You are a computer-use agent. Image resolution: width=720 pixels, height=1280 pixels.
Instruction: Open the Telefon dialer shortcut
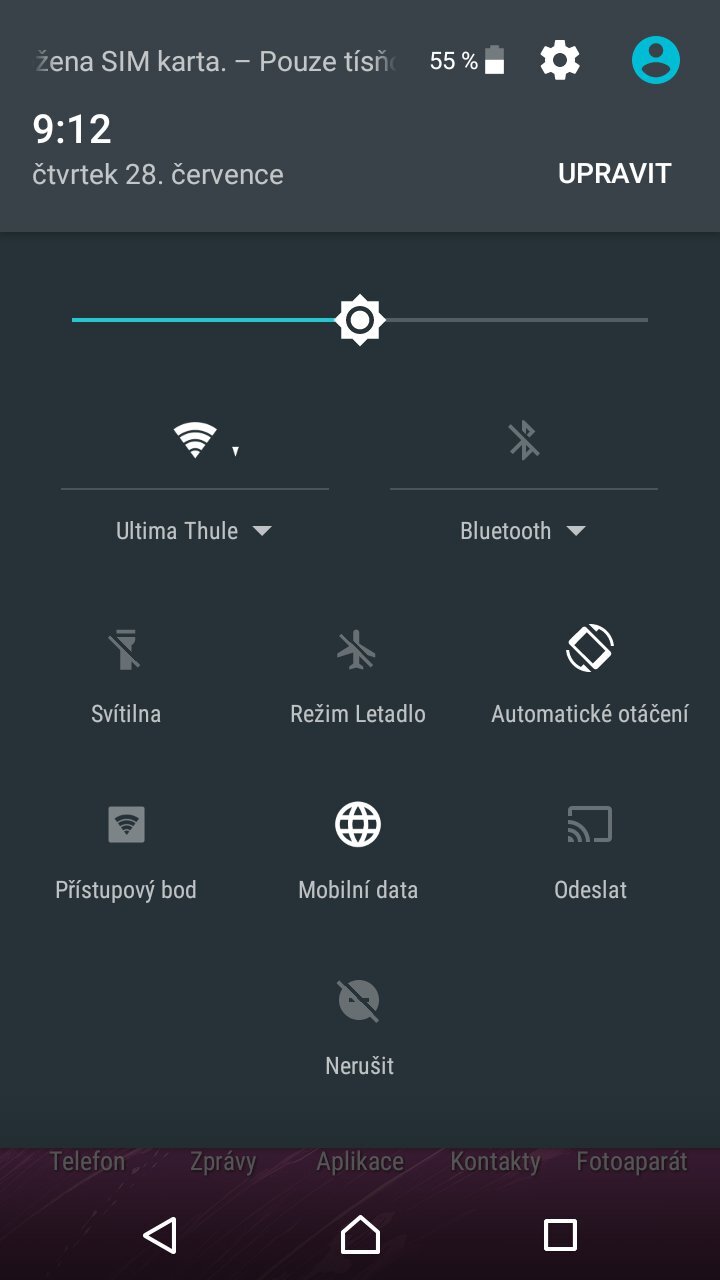[x=86, y=1162]
